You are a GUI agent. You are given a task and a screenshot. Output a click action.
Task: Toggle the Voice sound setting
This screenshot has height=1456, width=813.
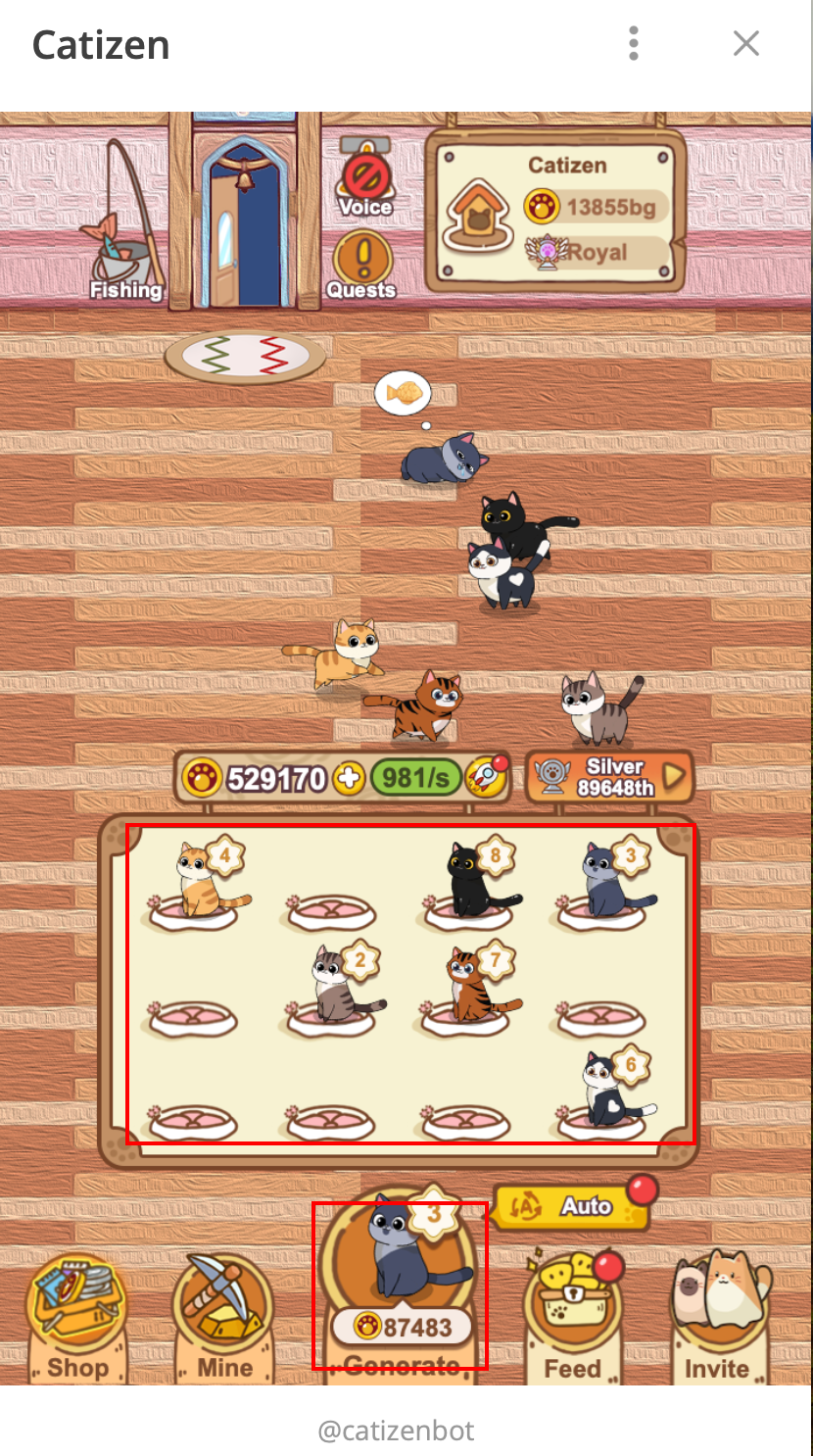tap(365, 181)
